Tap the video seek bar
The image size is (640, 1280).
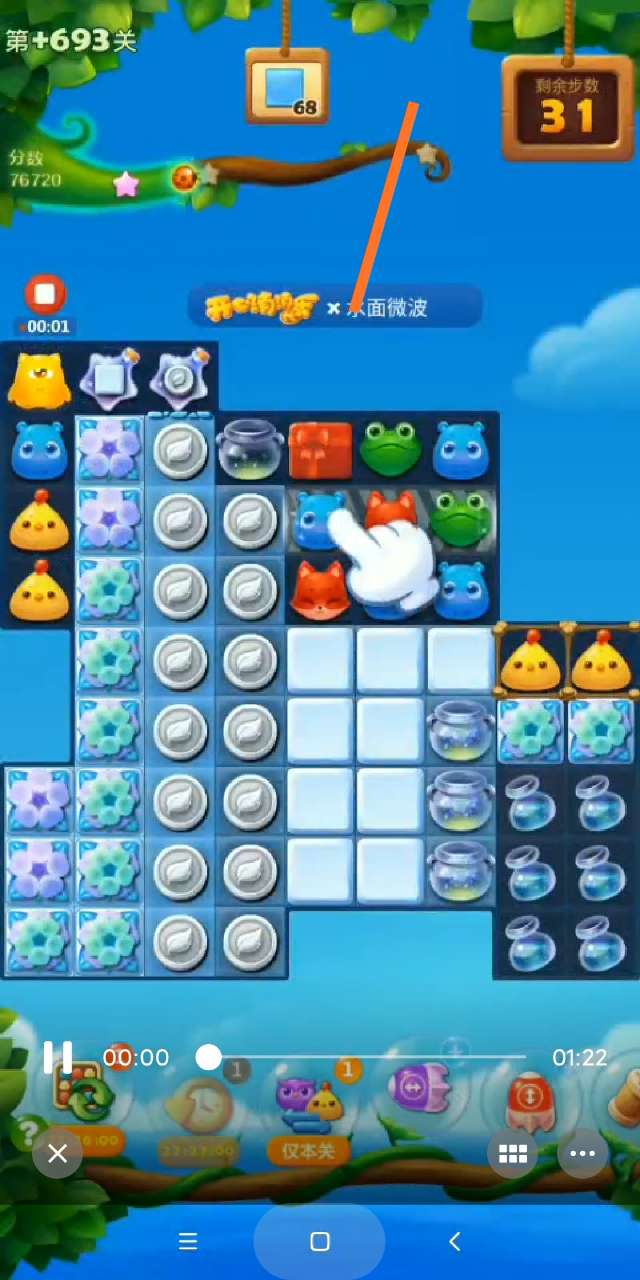point(365,1057)
